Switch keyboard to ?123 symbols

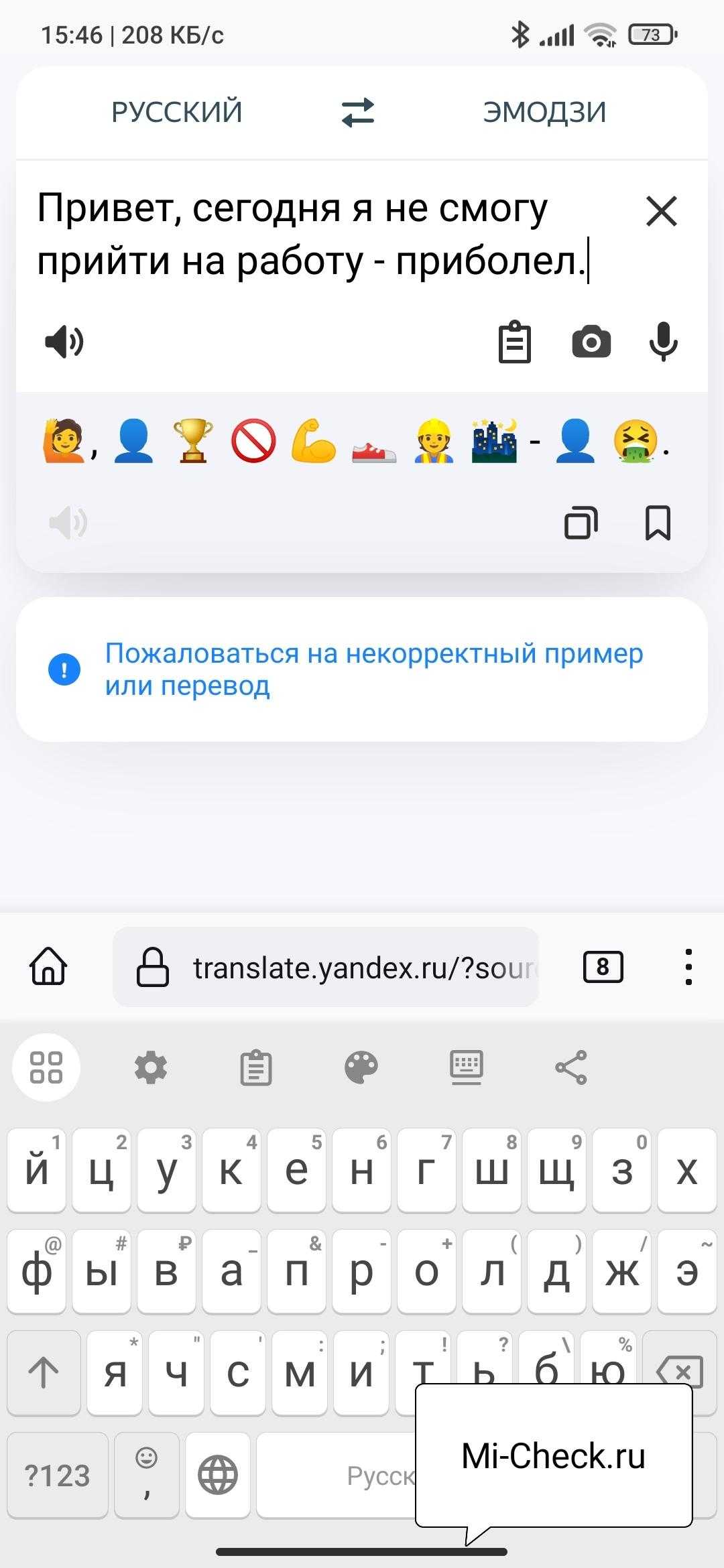tap(57, 1476)
